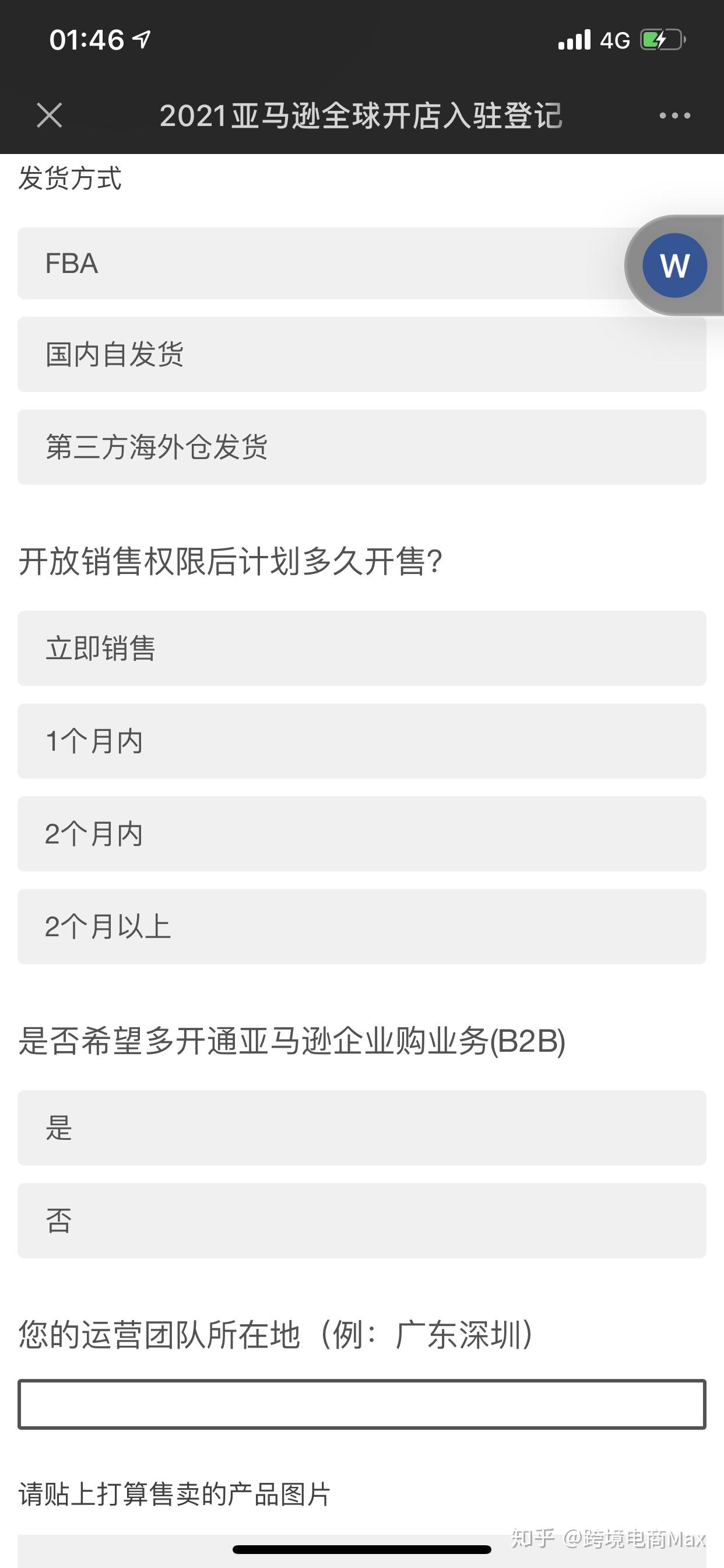
Task: Choose the 2个月以上 option
Action: pos(361,926)
